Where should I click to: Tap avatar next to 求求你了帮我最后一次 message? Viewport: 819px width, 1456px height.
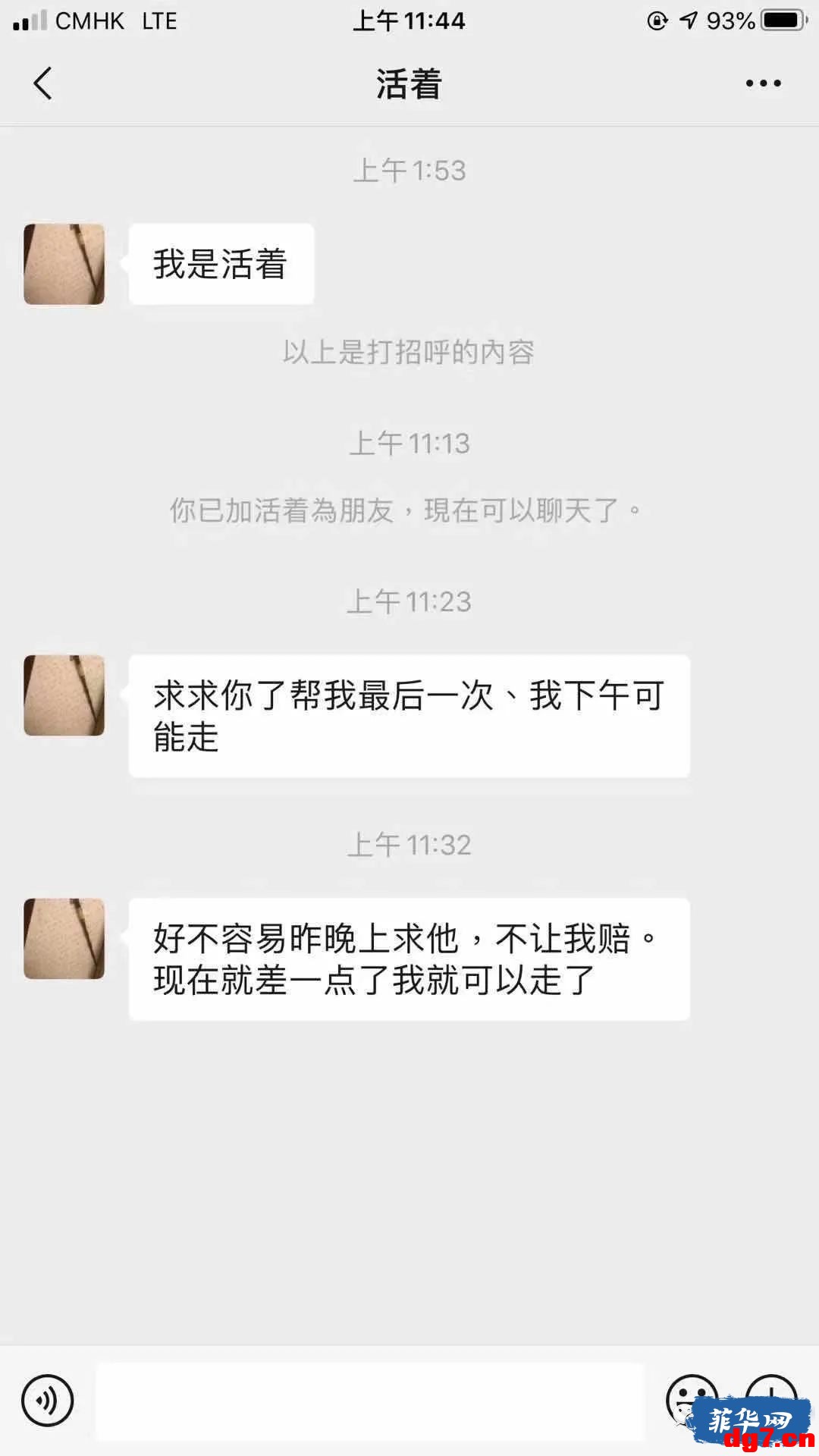click(64, 695)
